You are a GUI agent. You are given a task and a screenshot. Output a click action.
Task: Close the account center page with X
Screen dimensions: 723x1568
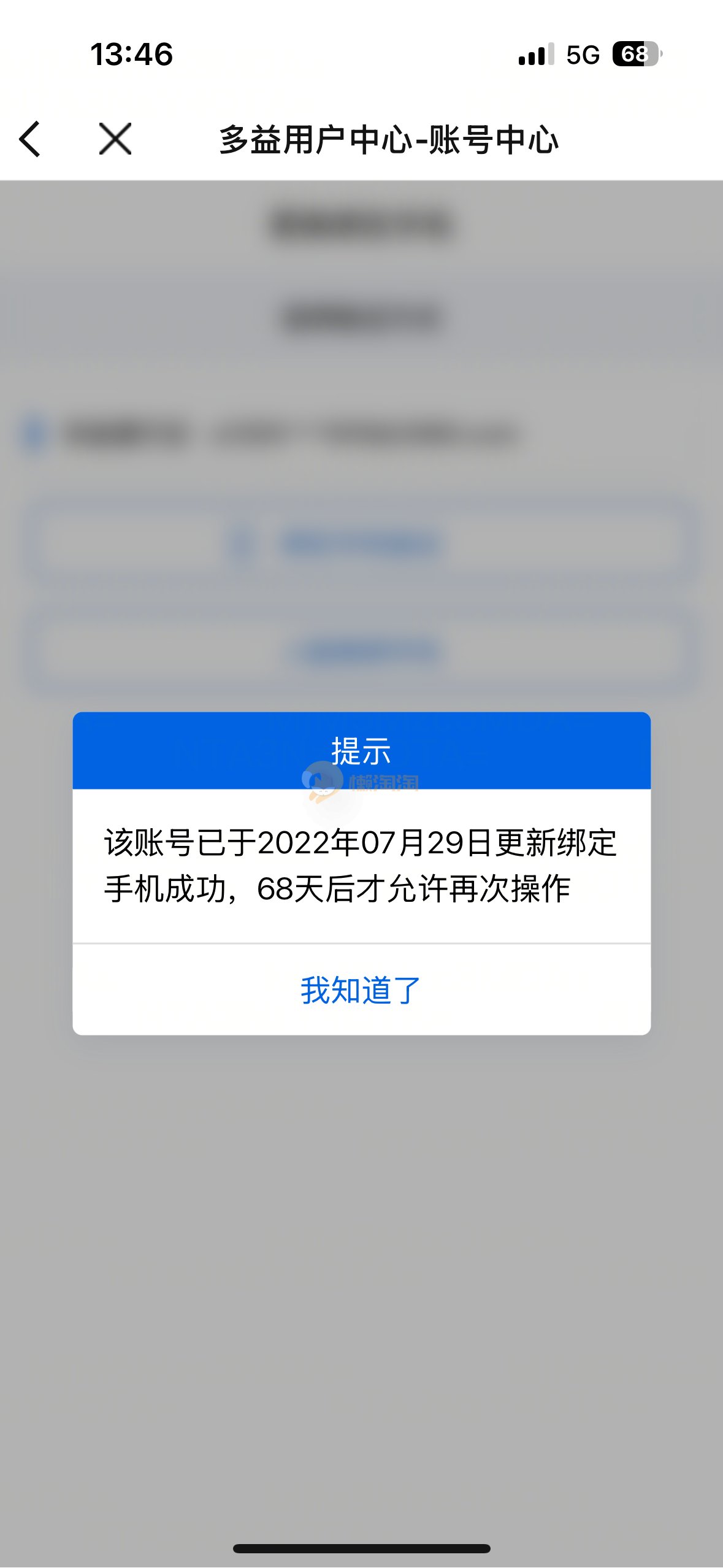[115, 139]
